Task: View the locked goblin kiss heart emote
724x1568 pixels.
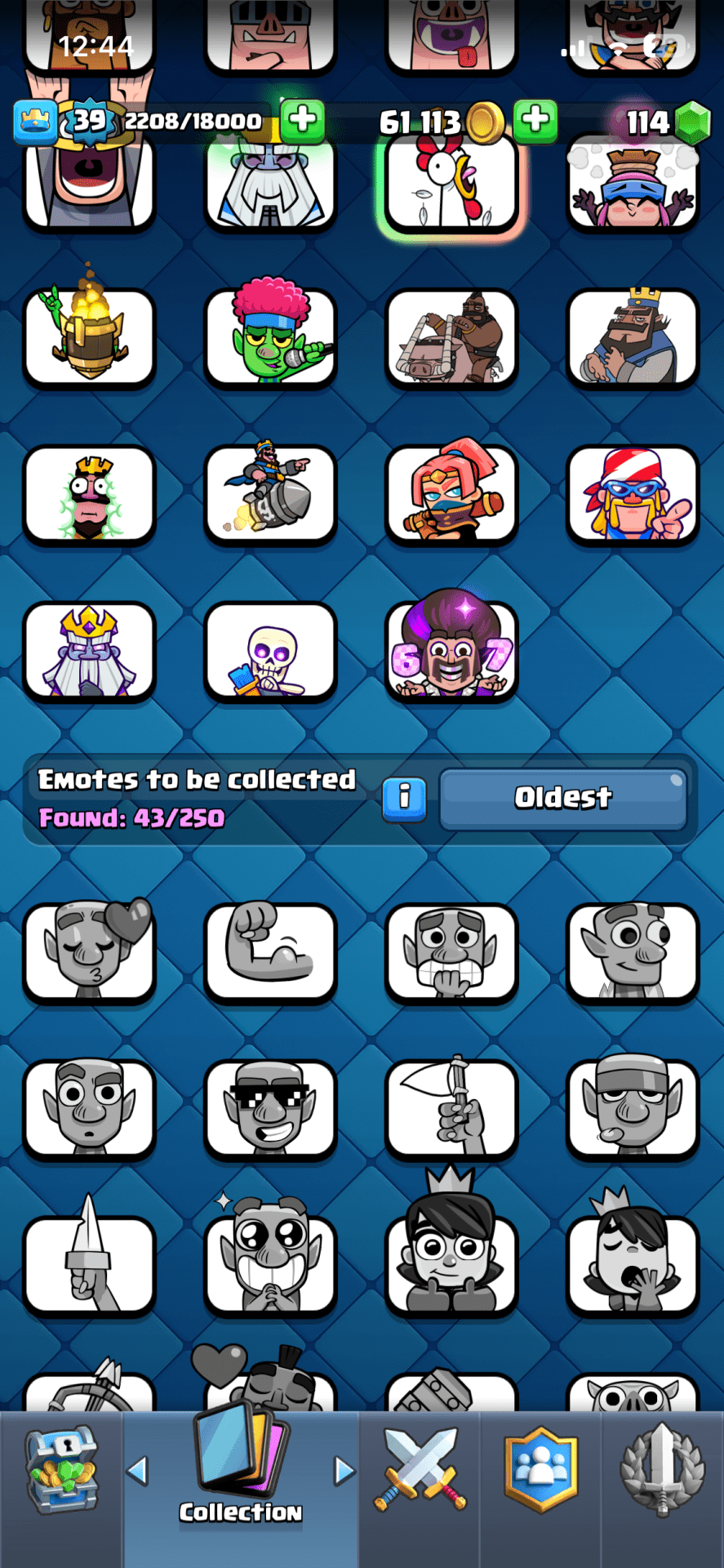Action: tap(90, 952)
